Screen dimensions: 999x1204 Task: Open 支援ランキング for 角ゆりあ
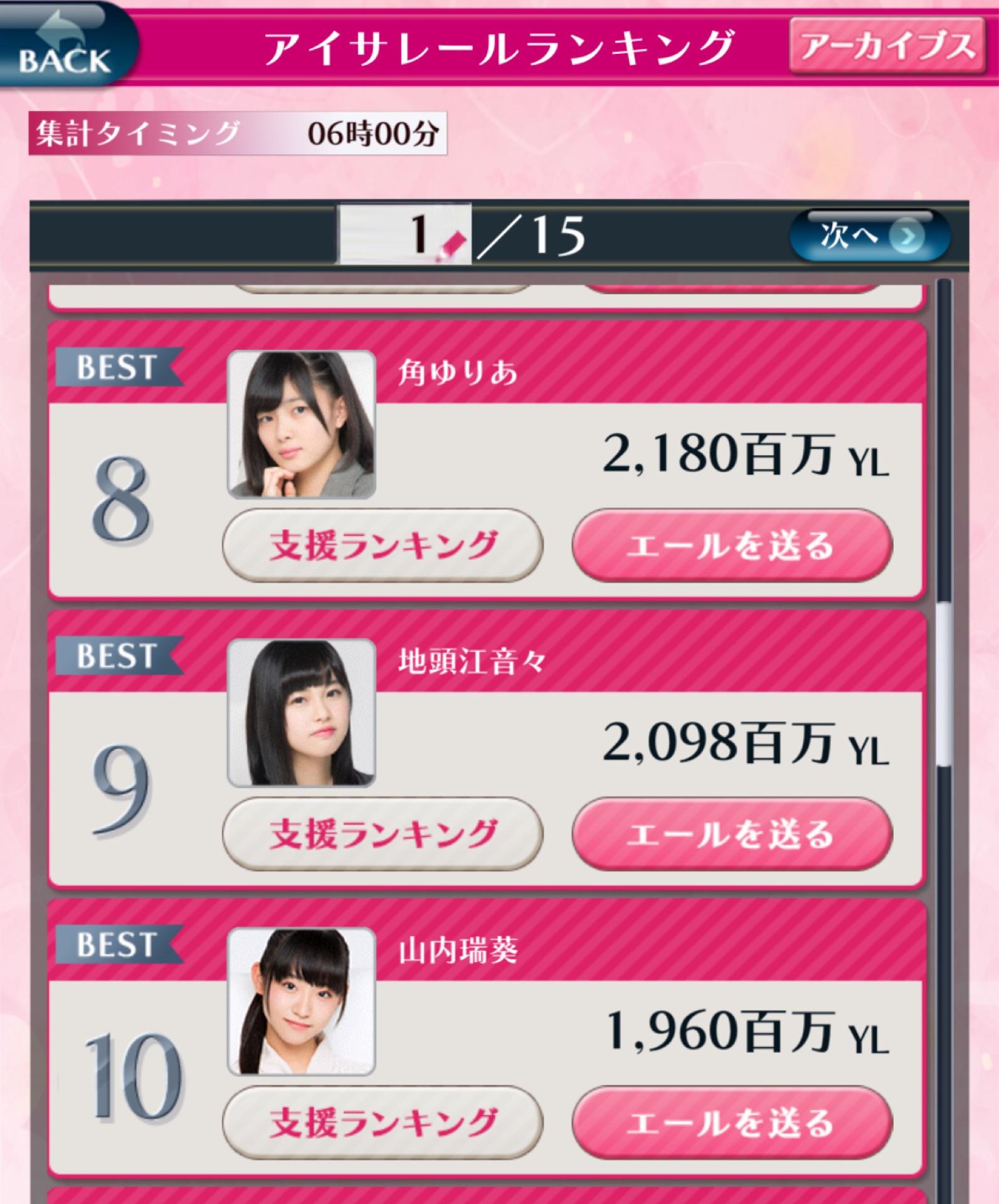383,545
